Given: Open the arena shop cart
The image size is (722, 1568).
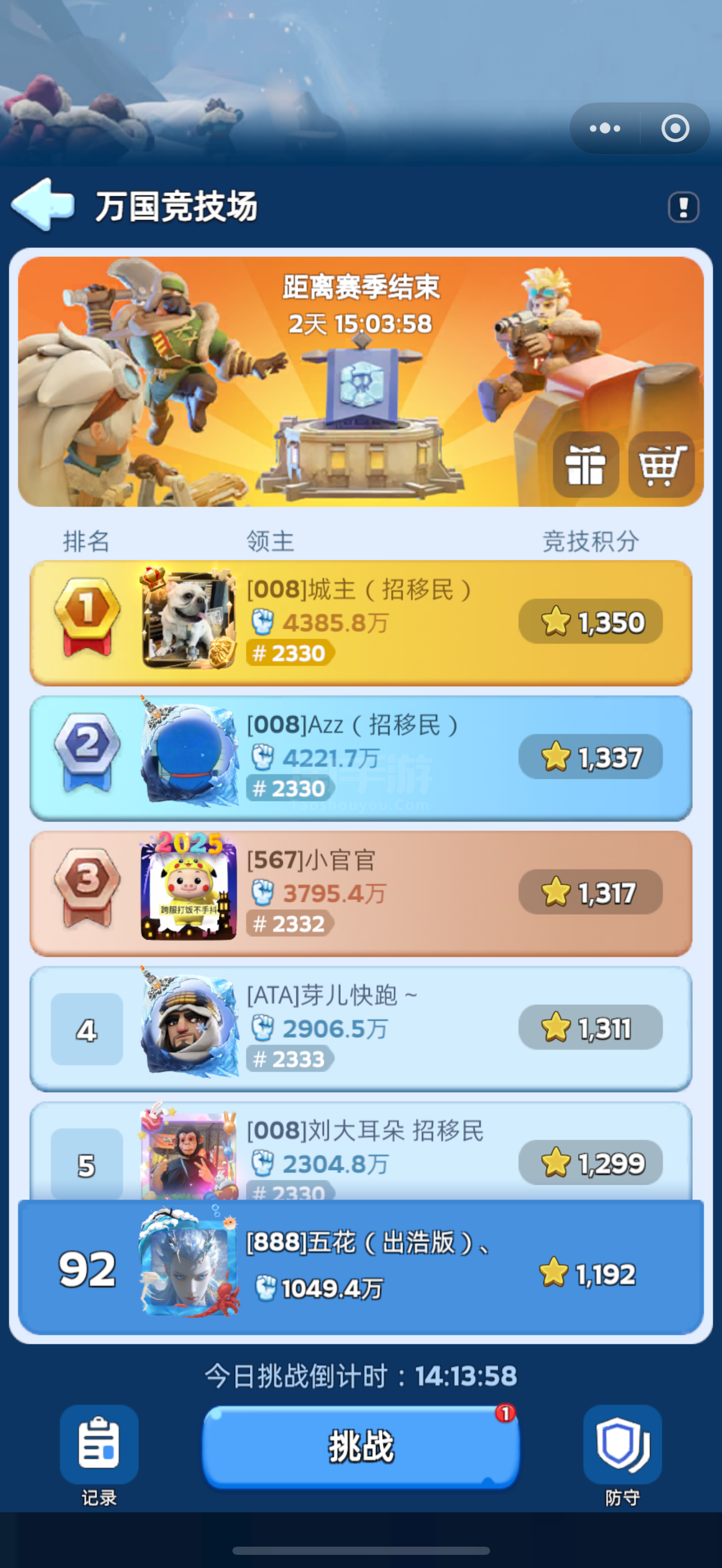Looking at the screenshot, I should click(662, 464).
